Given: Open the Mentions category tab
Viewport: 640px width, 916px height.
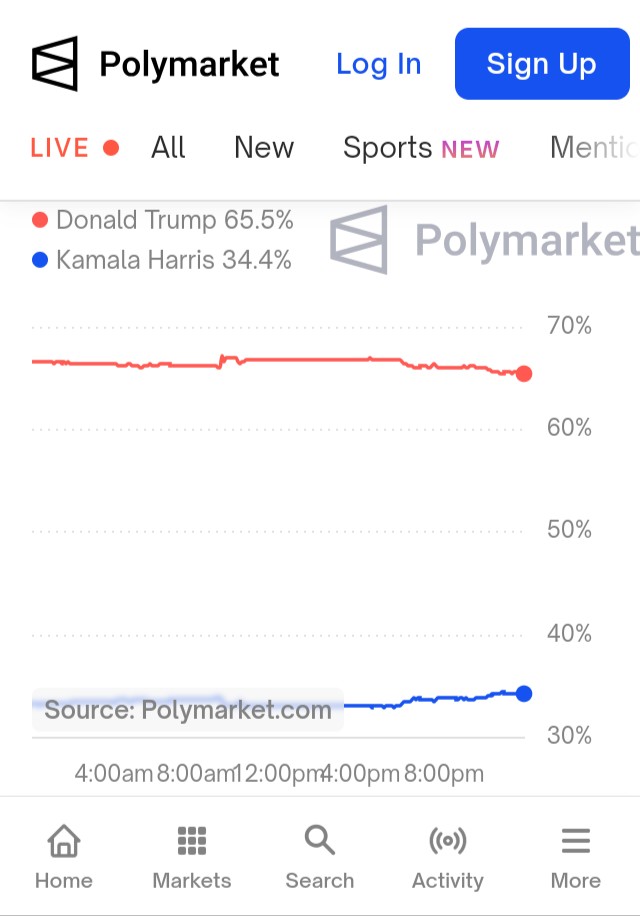Looking at the screenshot, I should [x=594, y=148].
